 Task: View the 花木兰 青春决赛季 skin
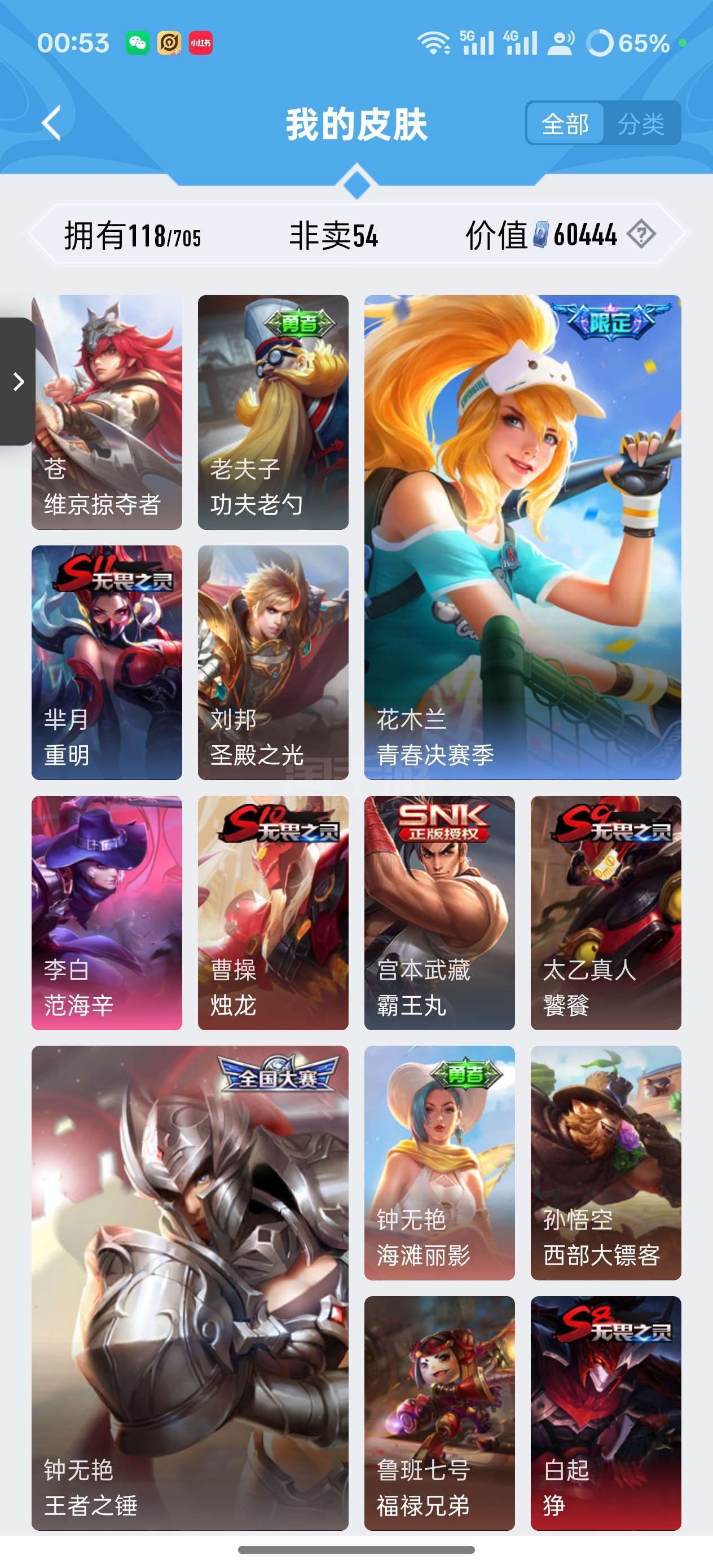pos(522,537)
